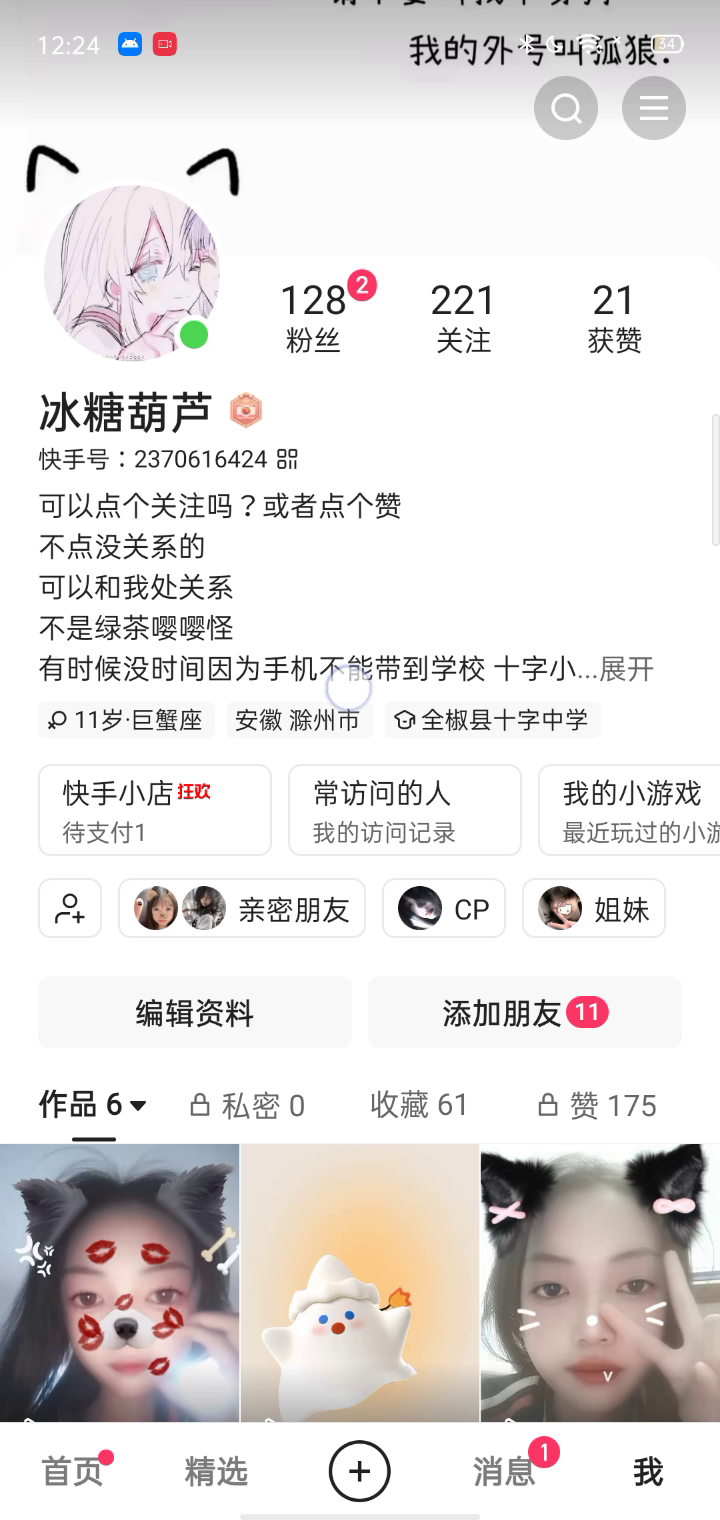View the 128 粉丝 followers list
Image resolution: width=720 pixels, height=1520 pixels.
pos(313,317)
